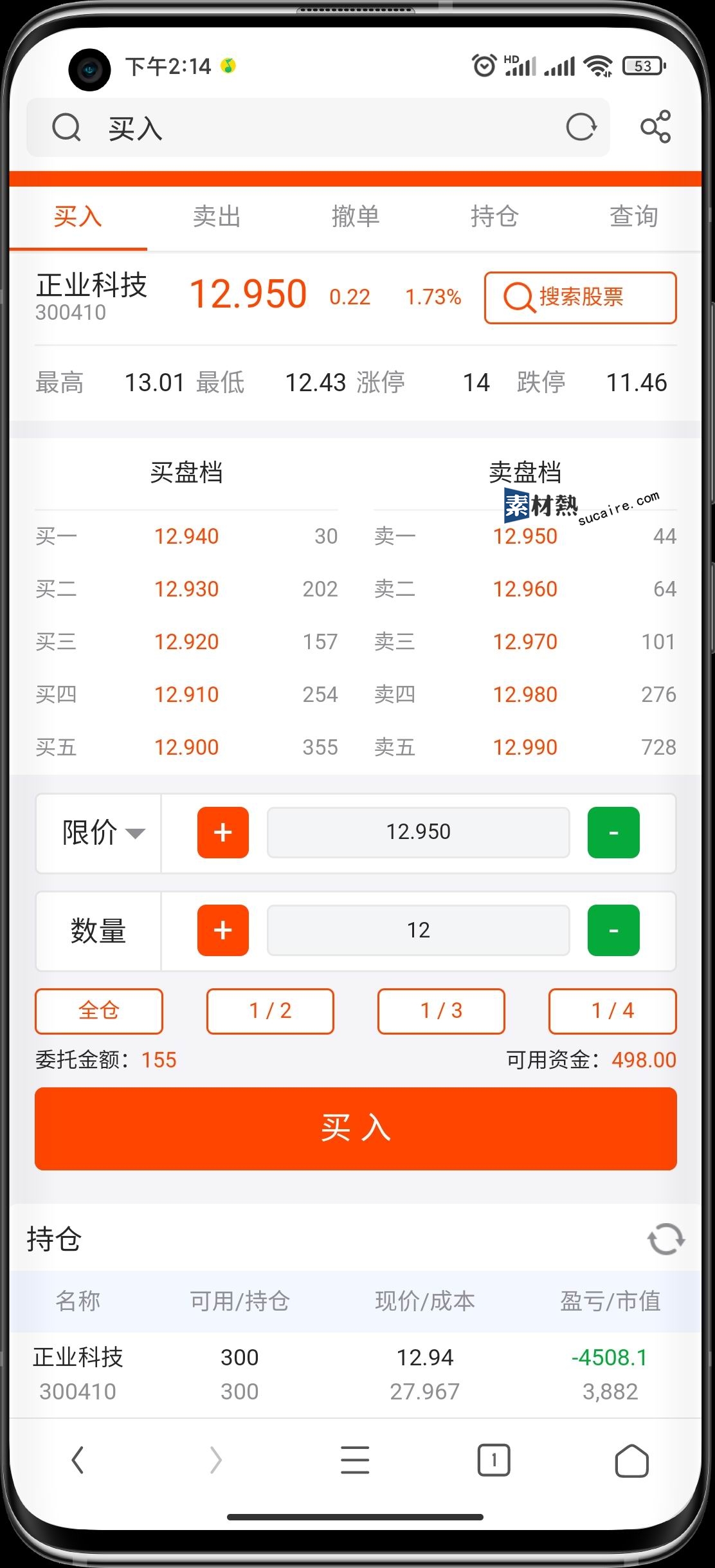Image resolution: width=715 pixels, height=1568 pixels.
Task: Tap the share icon in top bar
Action: pos(655,127)
